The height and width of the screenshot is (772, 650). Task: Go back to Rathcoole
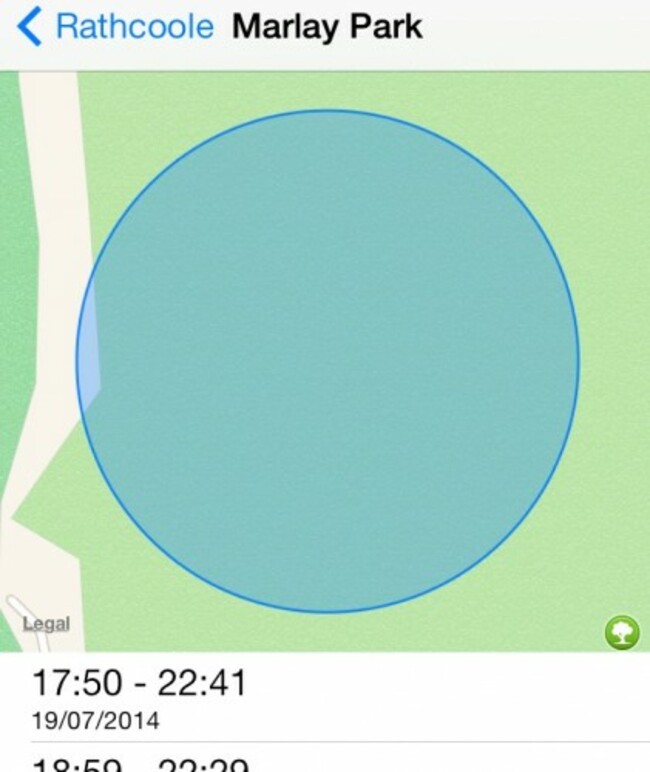pos(115,27)
